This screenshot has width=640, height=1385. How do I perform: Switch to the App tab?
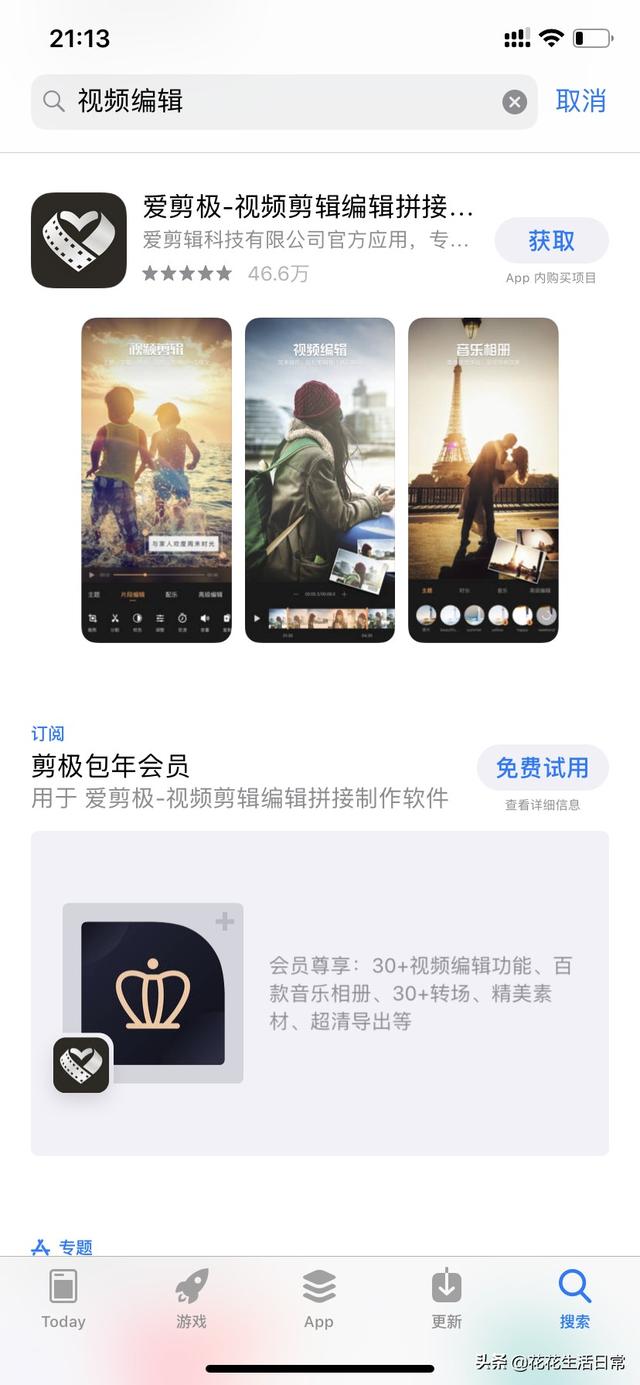point(319,1300)
